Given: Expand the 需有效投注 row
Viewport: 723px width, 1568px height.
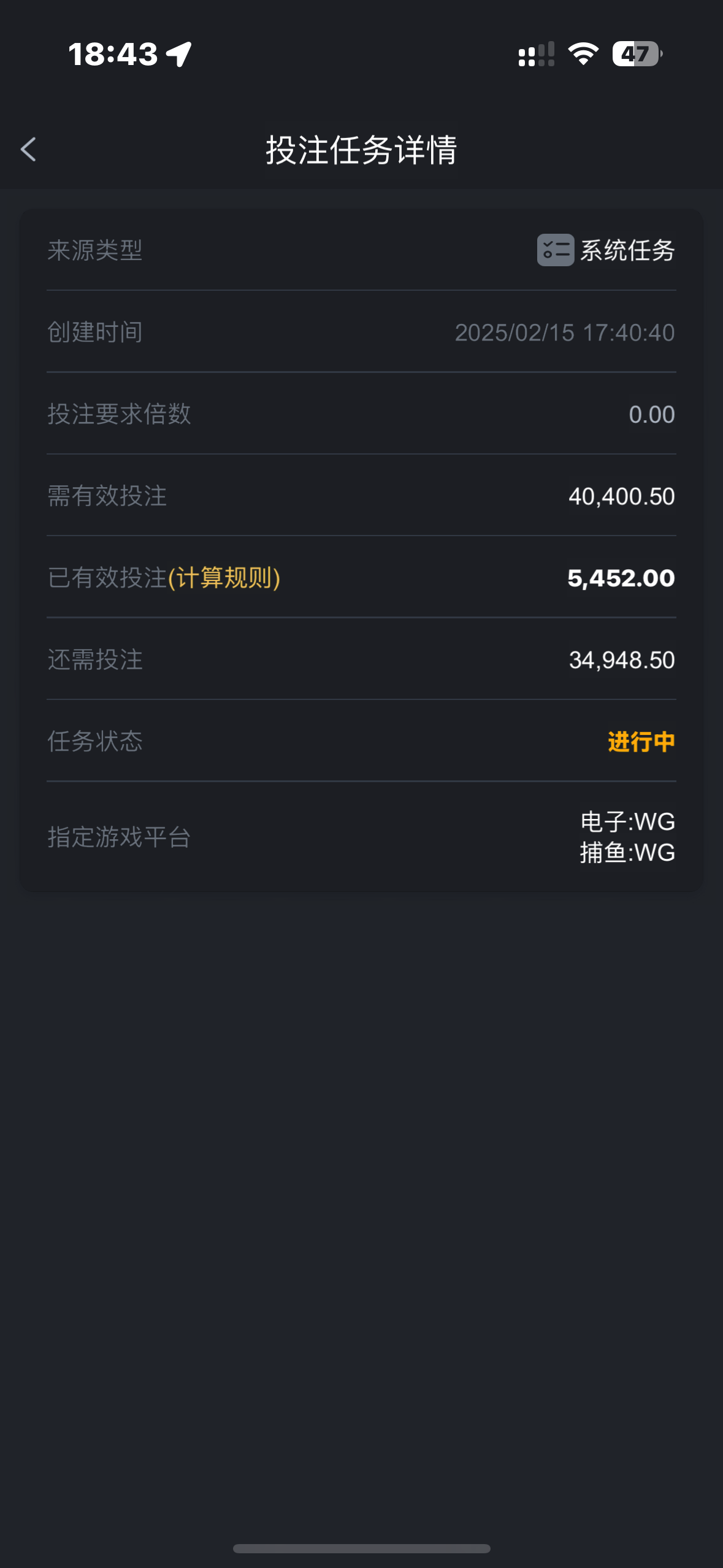Looking at the screenshot, I should [361, 497].
